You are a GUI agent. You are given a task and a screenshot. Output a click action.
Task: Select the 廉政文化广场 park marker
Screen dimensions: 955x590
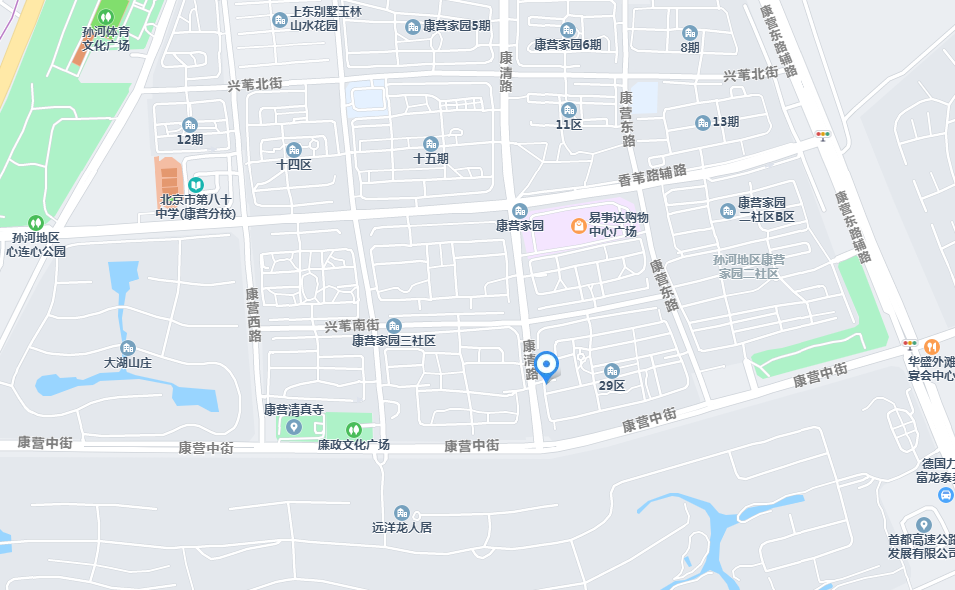(x=353, y=430)
